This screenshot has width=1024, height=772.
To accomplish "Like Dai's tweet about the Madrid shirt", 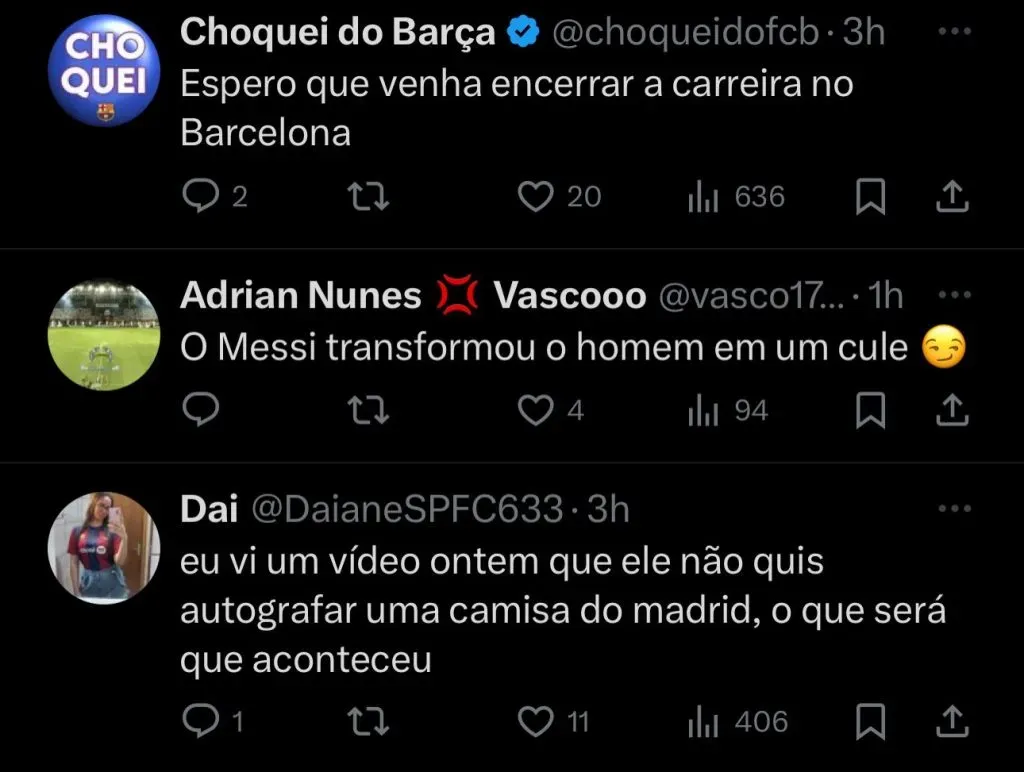I will [x=536, y=721].
